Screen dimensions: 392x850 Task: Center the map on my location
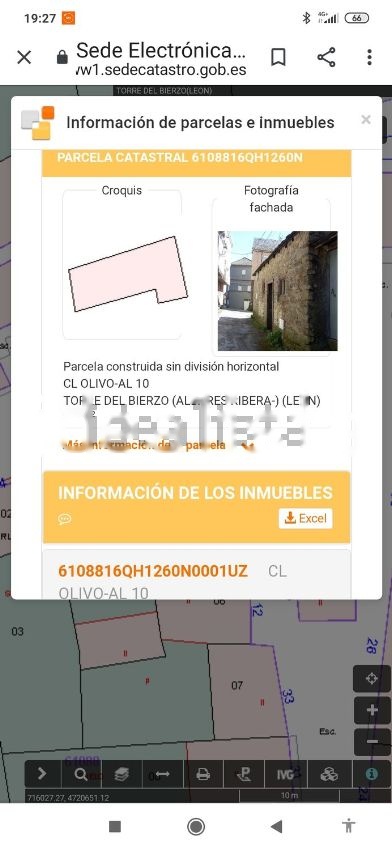pyautogui.click(x=372, y=679)
